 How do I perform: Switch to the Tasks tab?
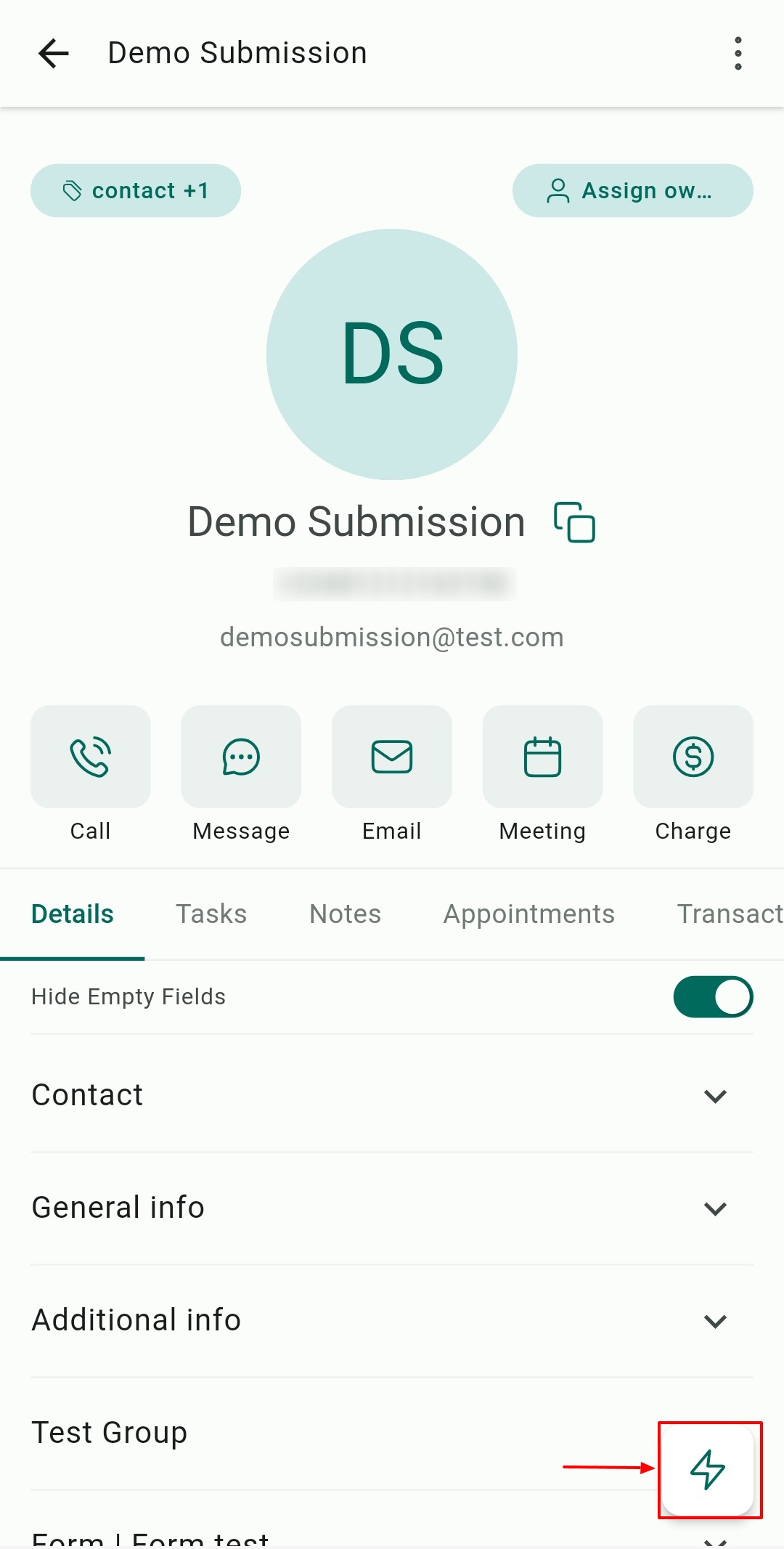[211, 914]
